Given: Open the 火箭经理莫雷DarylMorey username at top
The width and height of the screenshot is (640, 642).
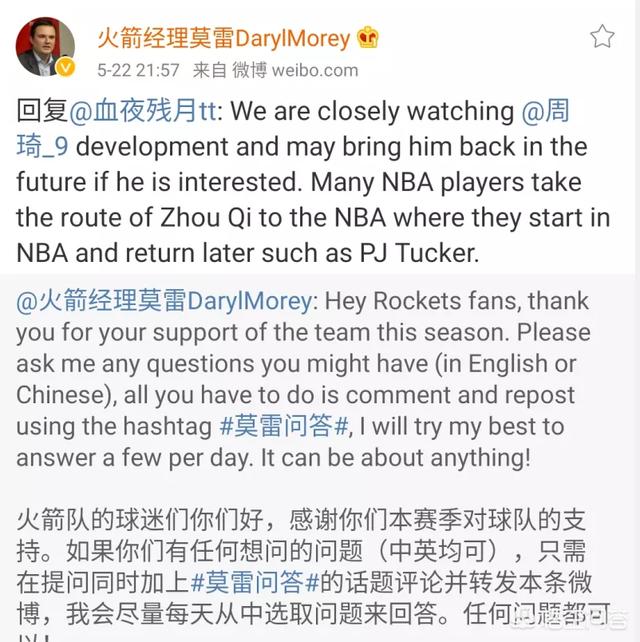Looking at the screenshot, I should [x=223, y=38].
